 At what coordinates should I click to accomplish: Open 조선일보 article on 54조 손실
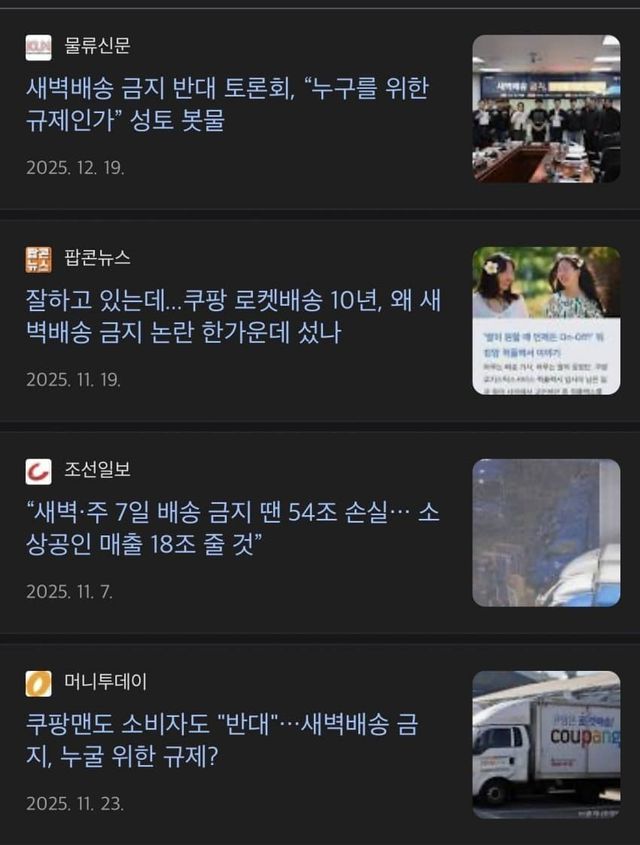tap(233, 529)
